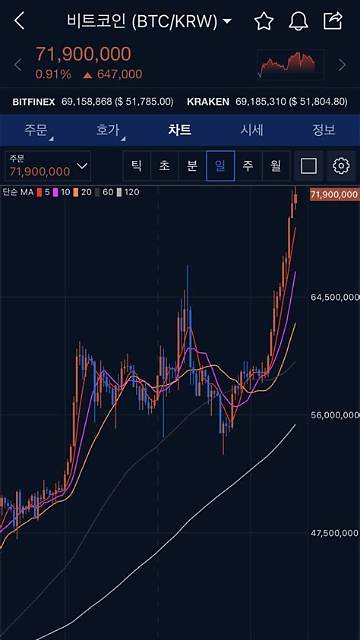Image resolution: width=360 pixels, height=640 pixels.
Task: Add Bitcoin to favorites with the star
Action: [x=264, y=21]
